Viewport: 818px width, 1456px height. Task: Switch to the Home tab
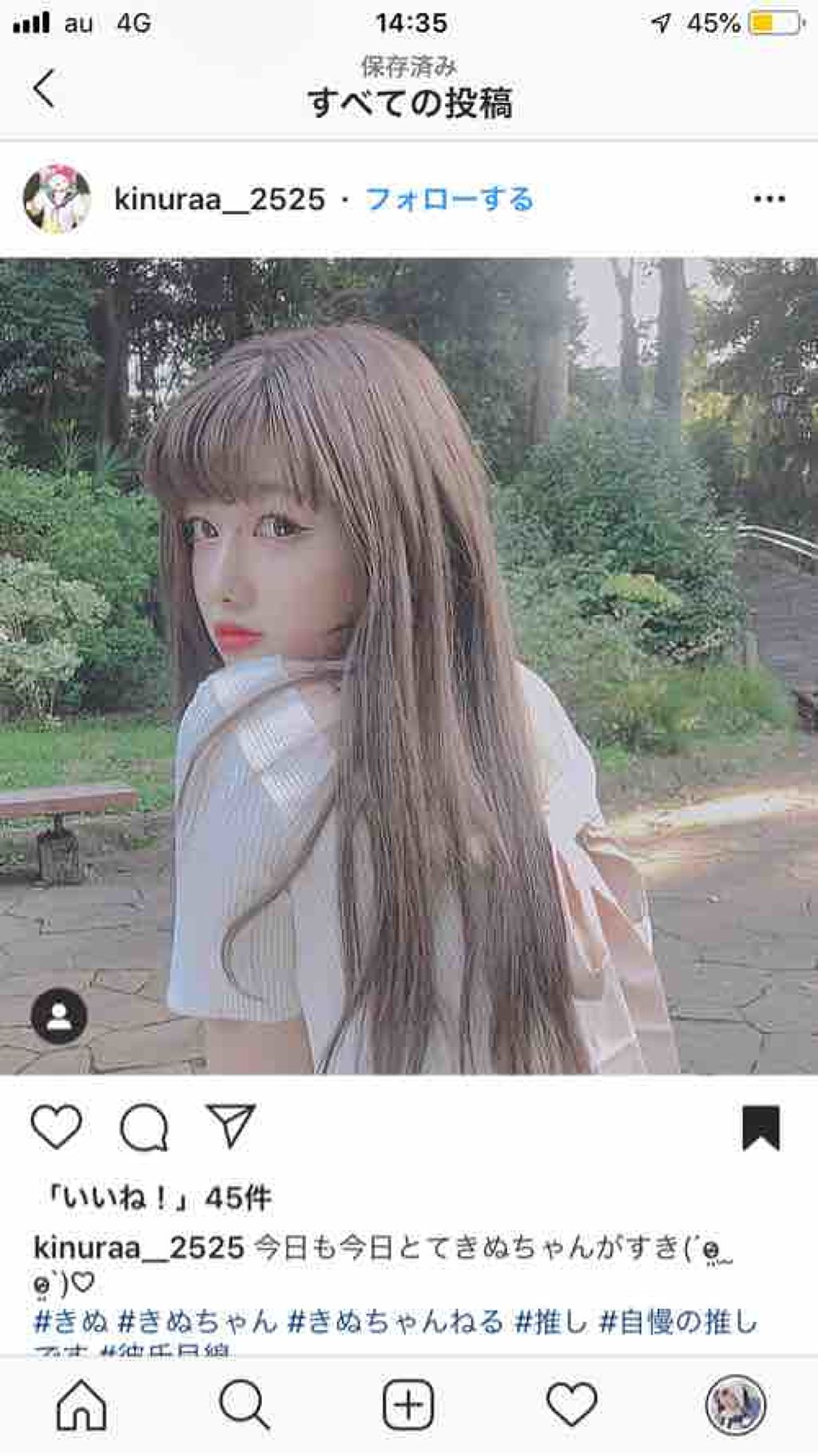(x=81, y=1405)
